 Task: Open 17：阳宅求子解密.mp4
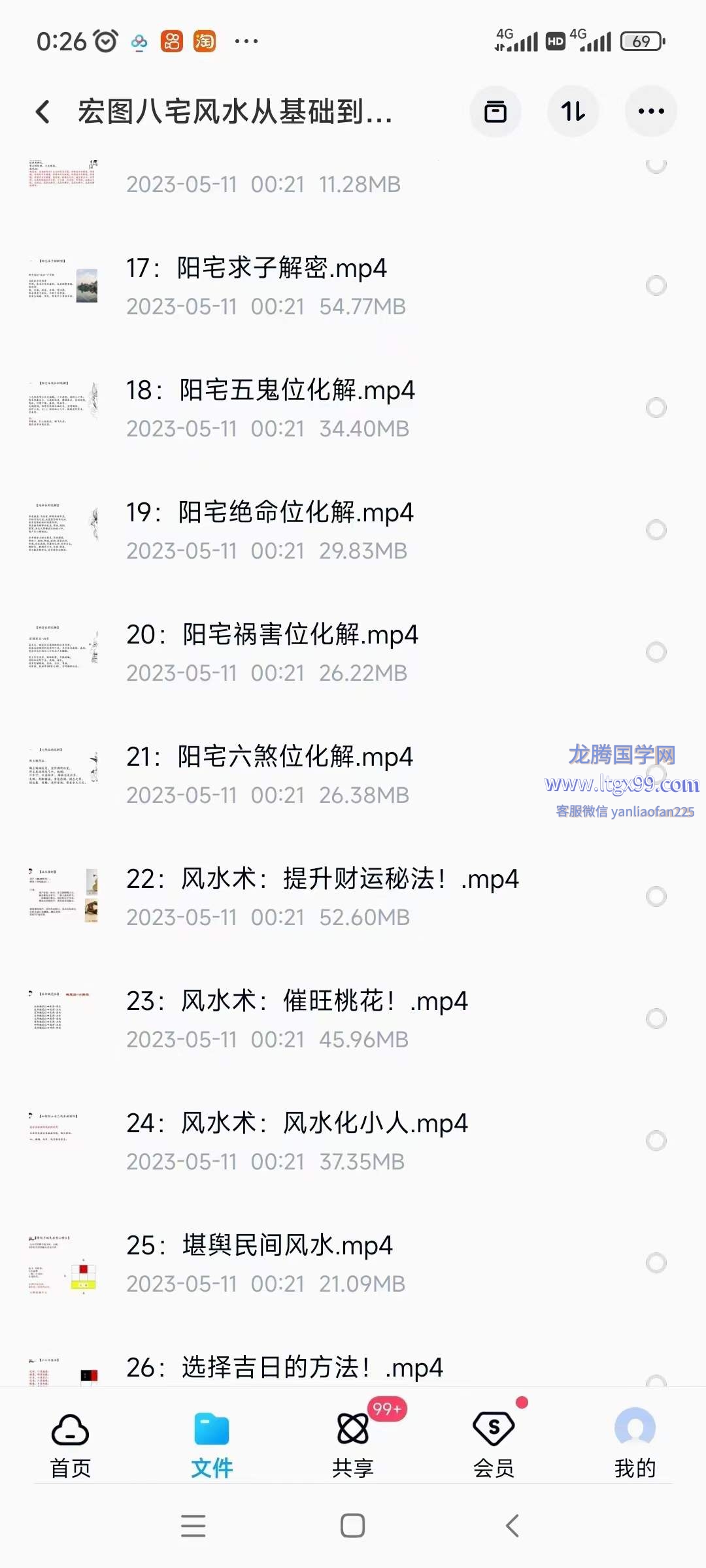coord(281,269)
